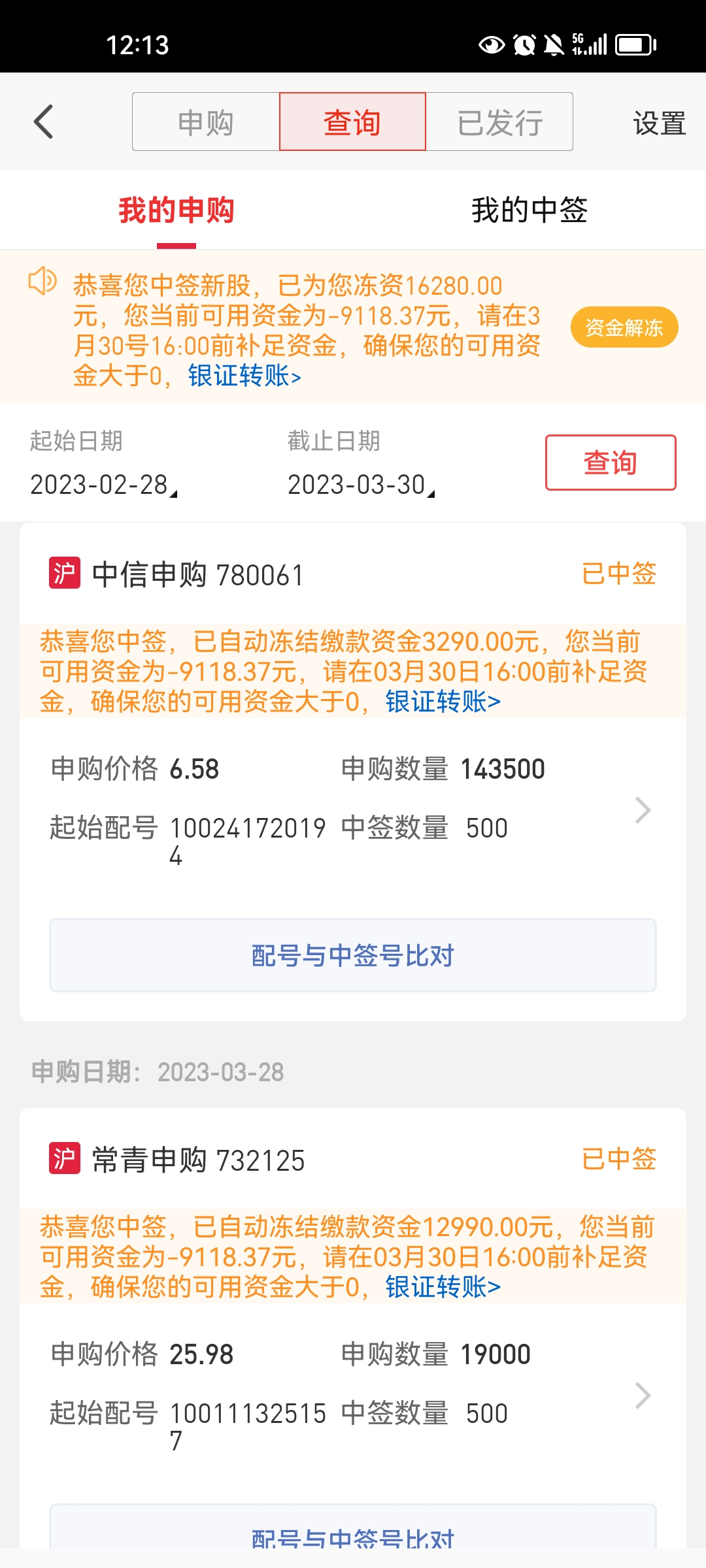The height and width of the screenshot is (1568, 706).
Task: Switch to the 申购 segment
Action: [x=206, y=122]
